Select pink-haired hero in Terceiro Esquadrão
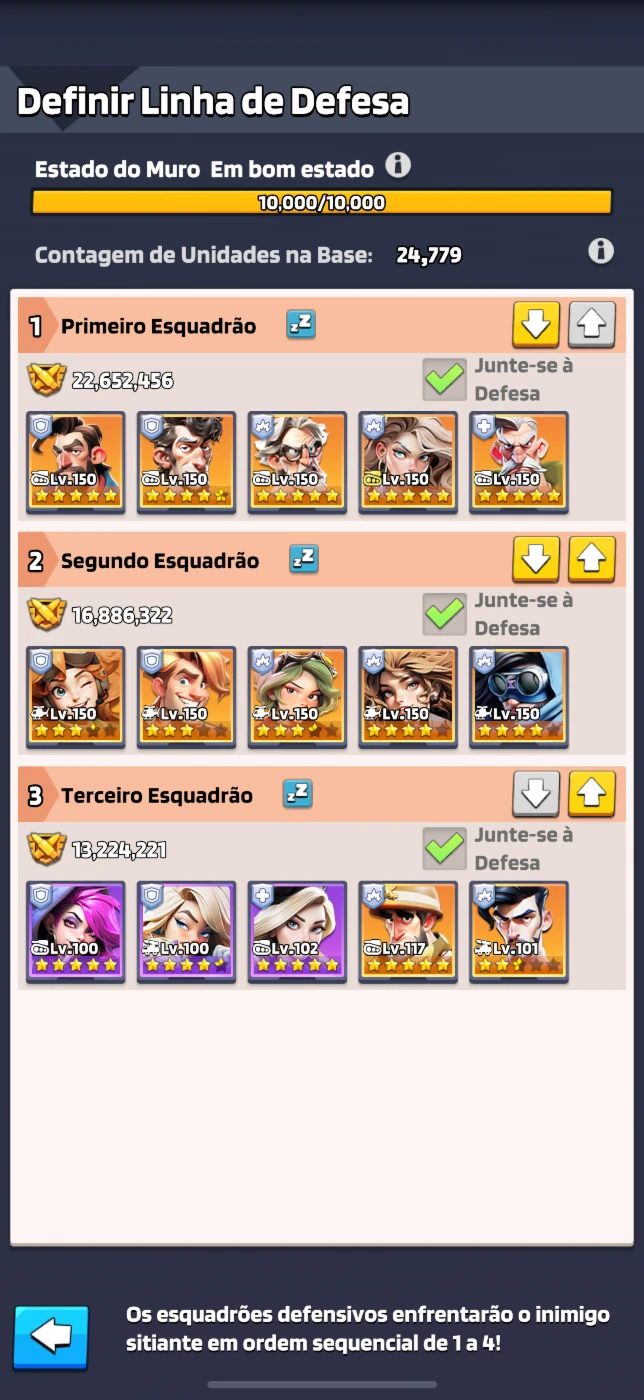The height and width of the screenshot is (1400, 644). (x=76, y=932)
